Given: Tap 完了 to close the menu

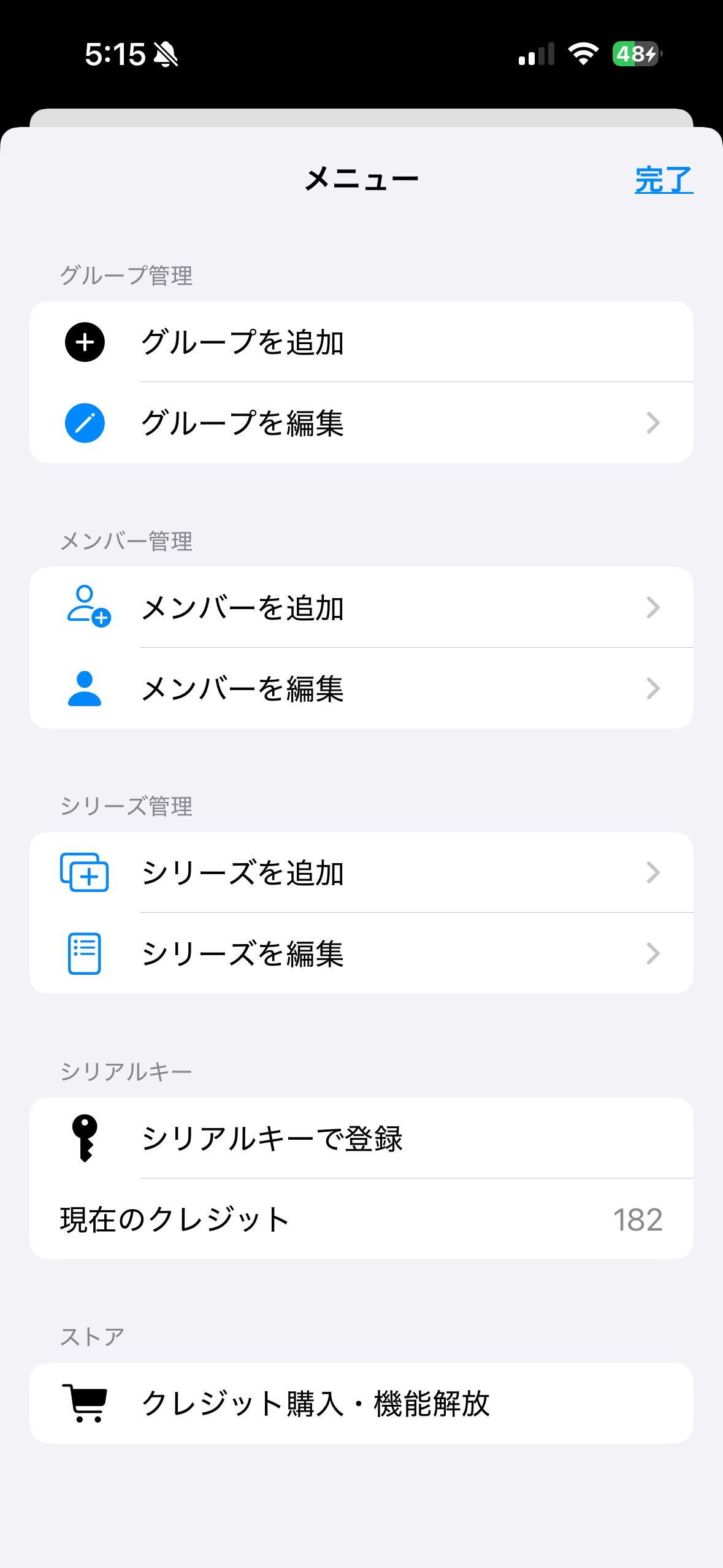Looking at the screenshot, I should pos(664,180).
